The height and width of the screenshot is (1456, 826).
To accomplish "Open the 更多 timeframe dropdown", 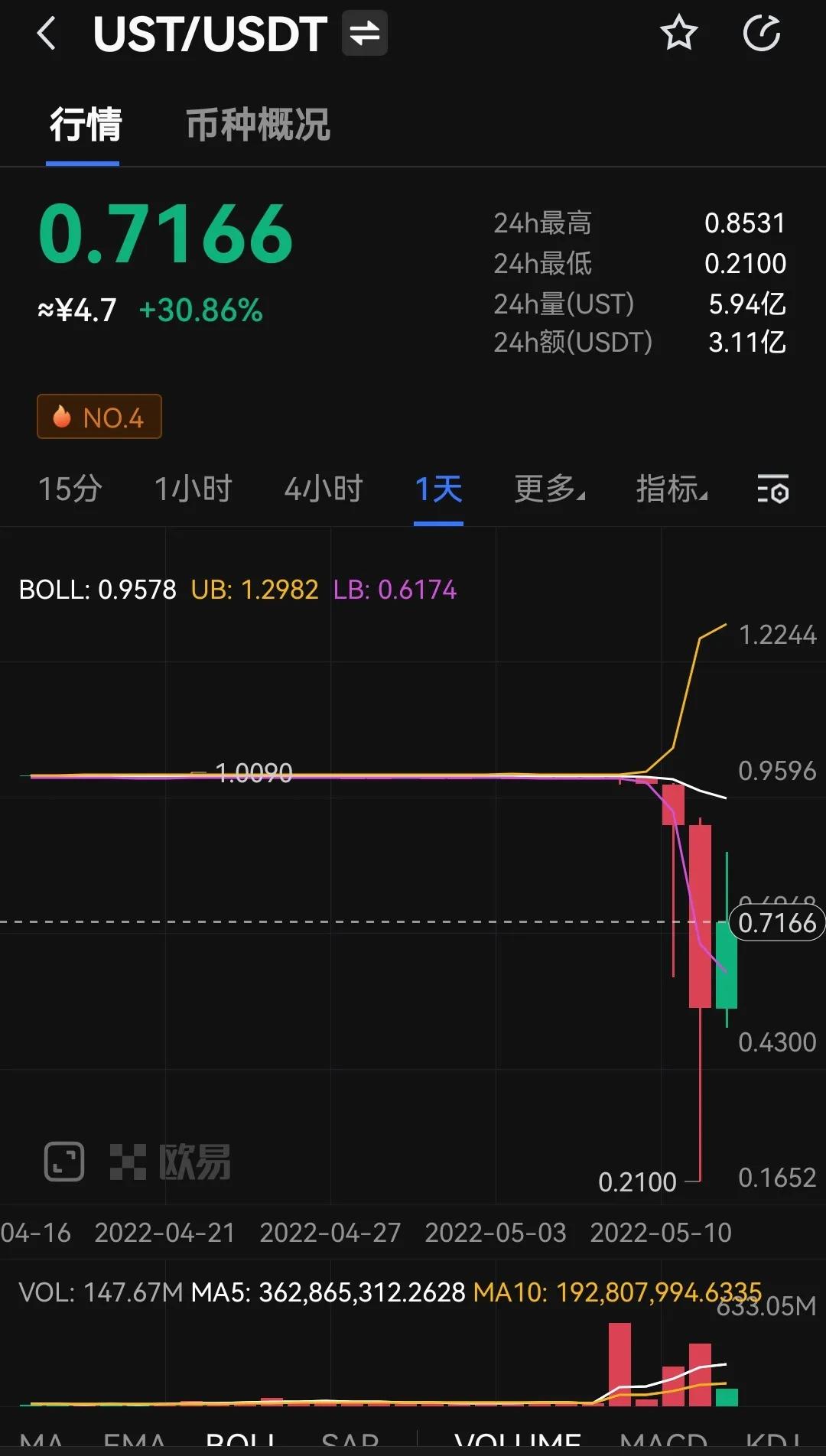I will tap(548, 490).
